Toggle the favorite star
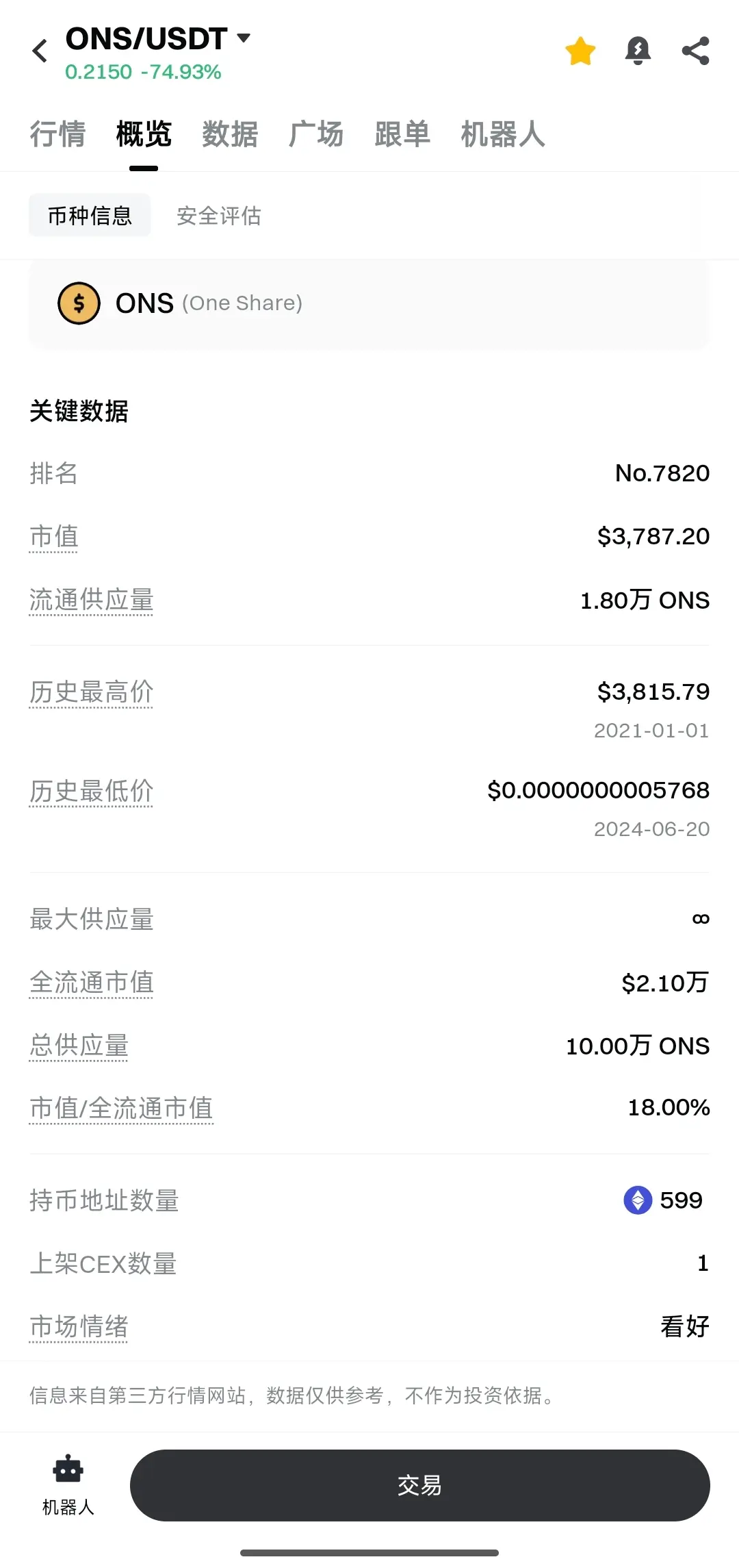This screenshot has width=739, height=1568. 580,51
